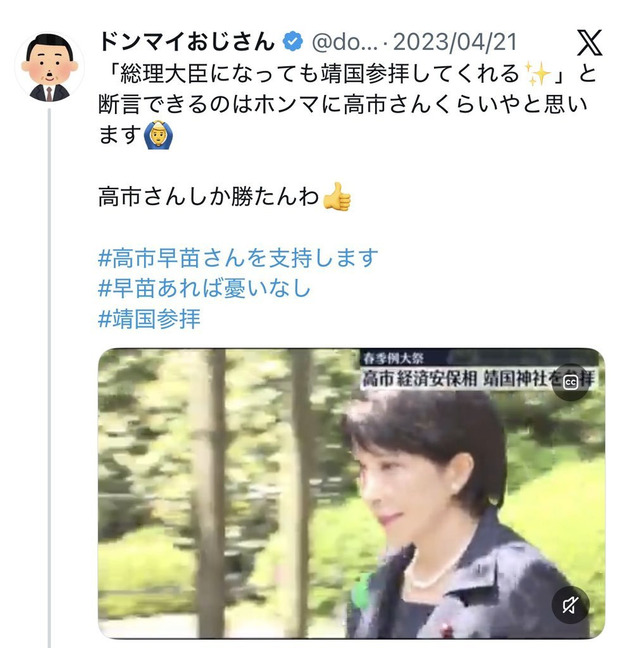Open hashtag #高市早苗さんを支持します

pyautogui.click(x=238, y=258)
